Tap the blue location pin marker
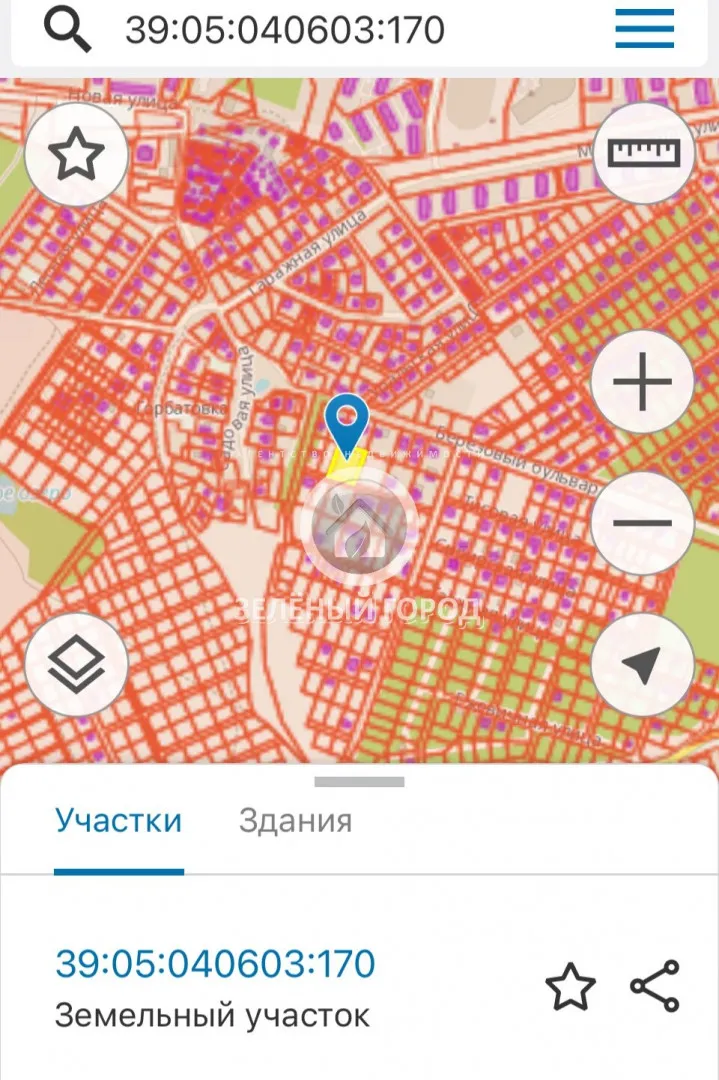 pos(348,422)
